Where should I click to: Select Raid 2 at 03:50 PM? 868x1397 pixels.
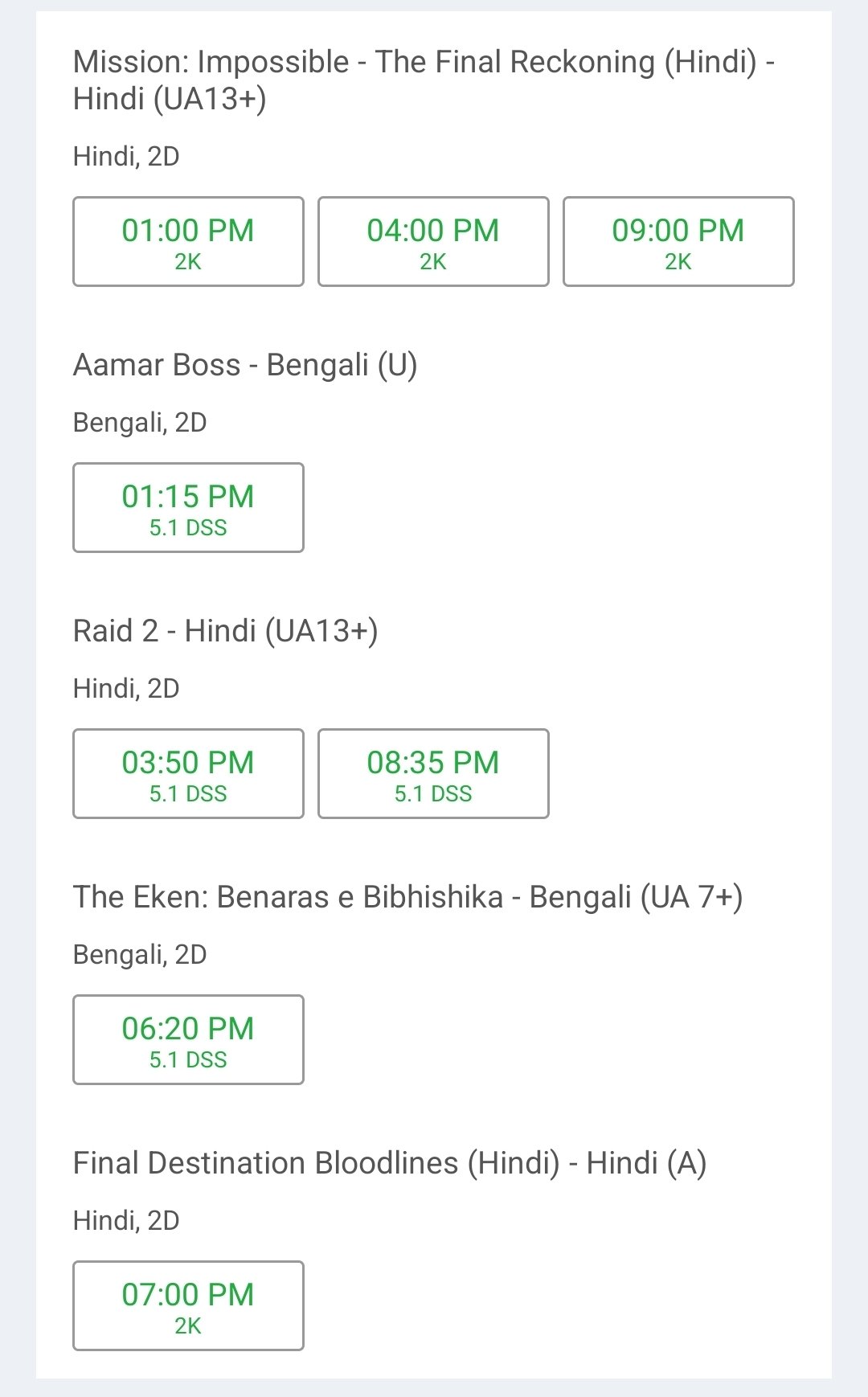click(188, 773)
